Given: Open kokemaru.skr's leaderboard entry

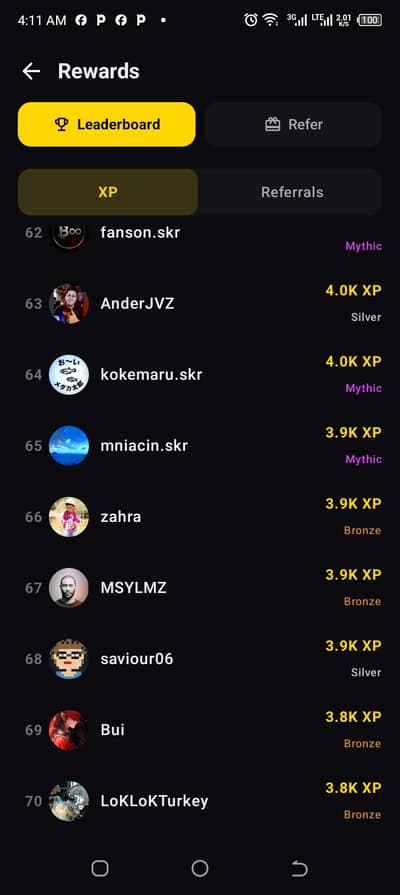Looking at the screenshot, I should (x=200, y=374).
